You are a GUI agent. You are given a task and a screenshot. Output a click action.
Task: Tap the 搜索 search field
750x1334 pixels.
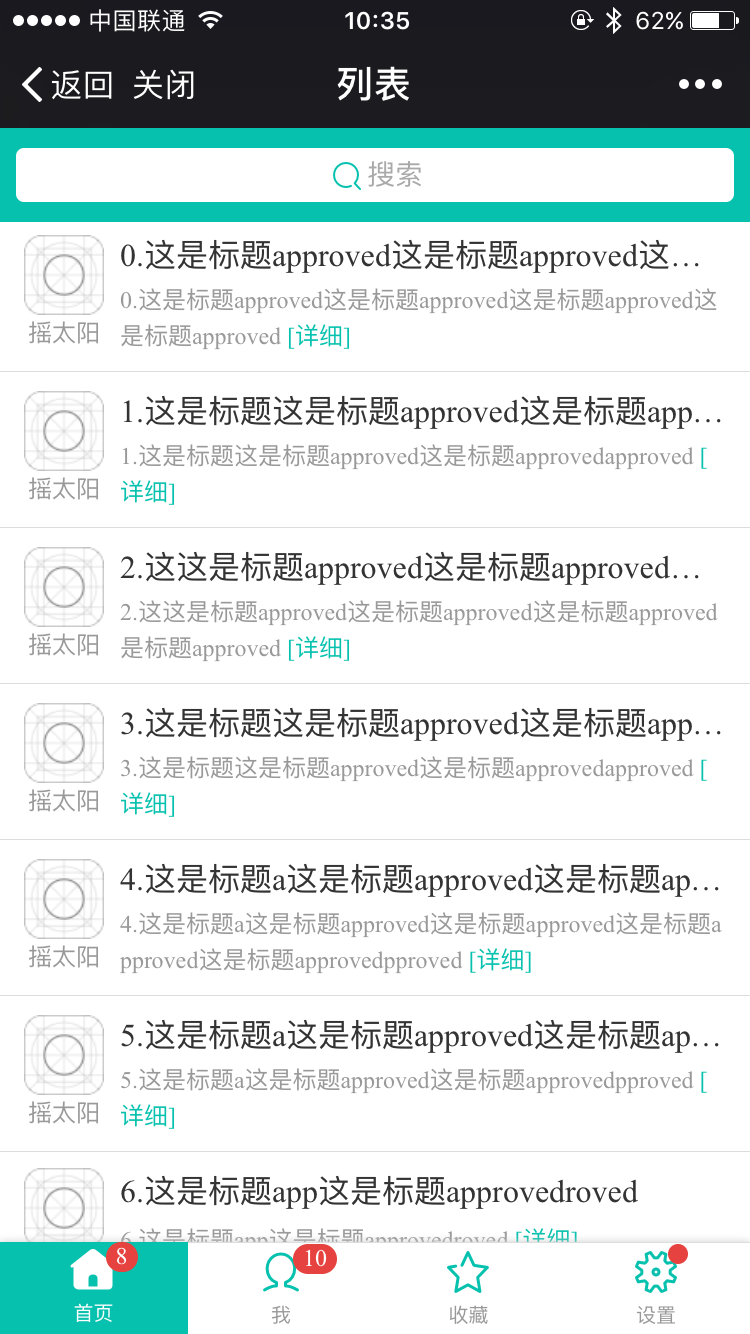[x=375, y=175]
